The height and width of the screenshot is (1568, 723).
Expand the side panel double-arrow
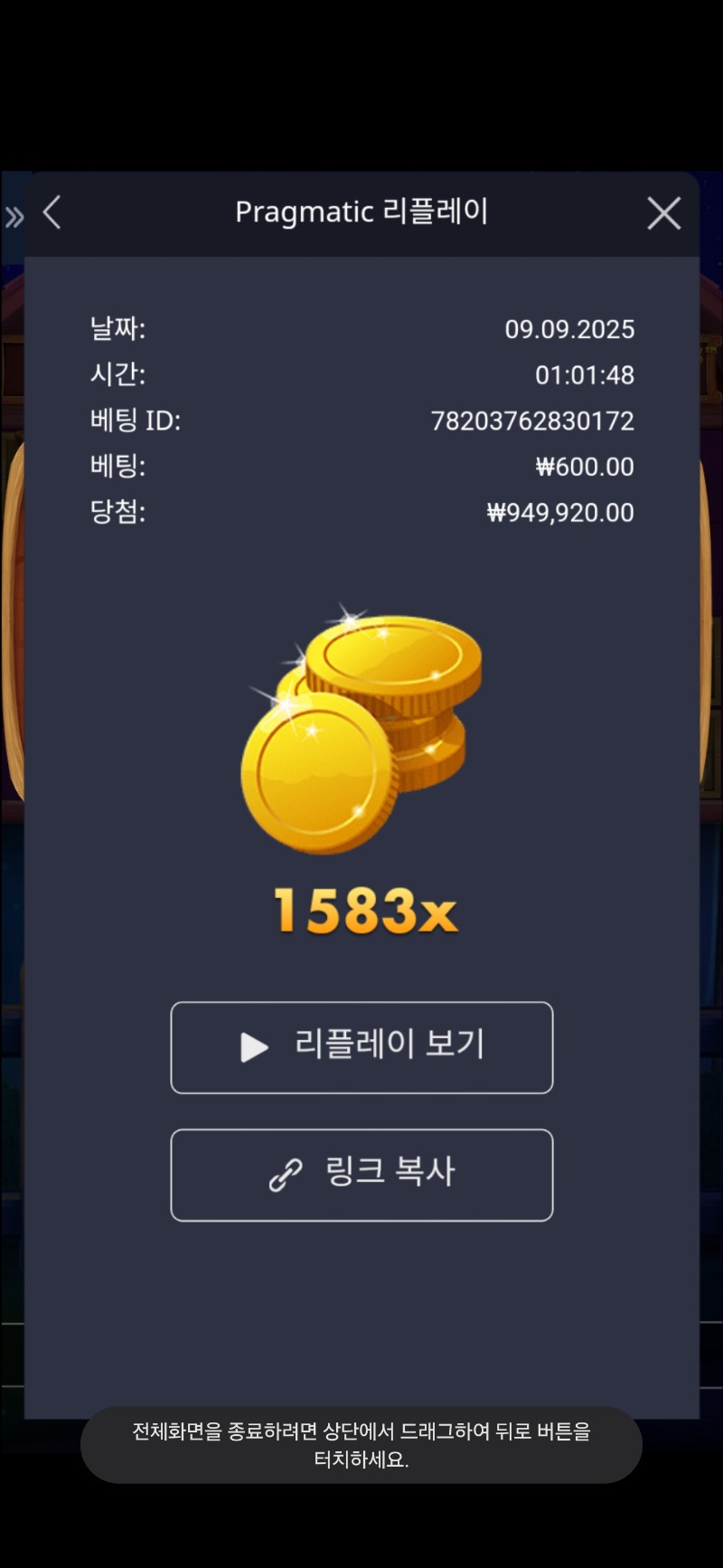[x=14, y=217]
